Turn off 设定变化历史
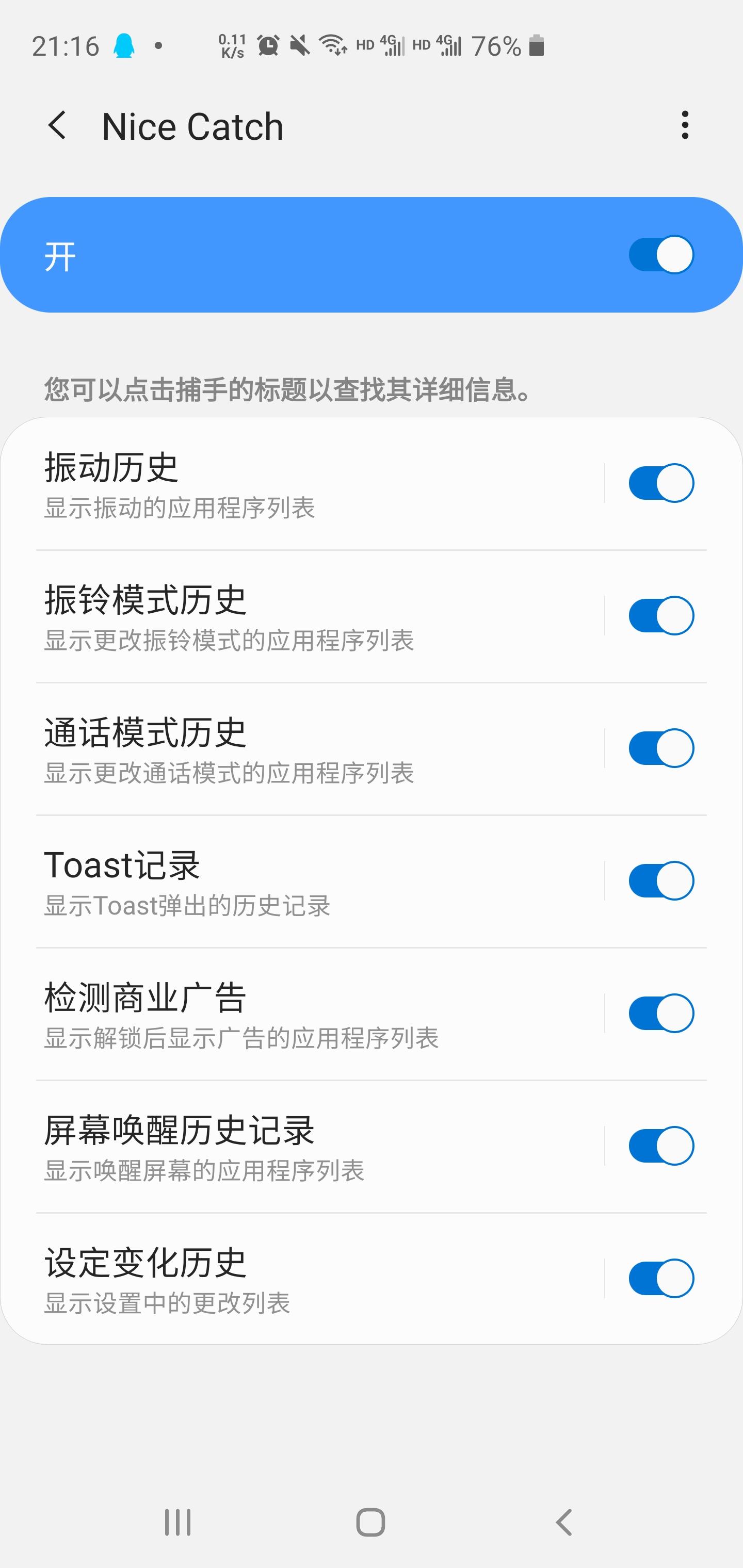Image resolution: width=743 pixels, height=1568 pixels. (661, 1278)
